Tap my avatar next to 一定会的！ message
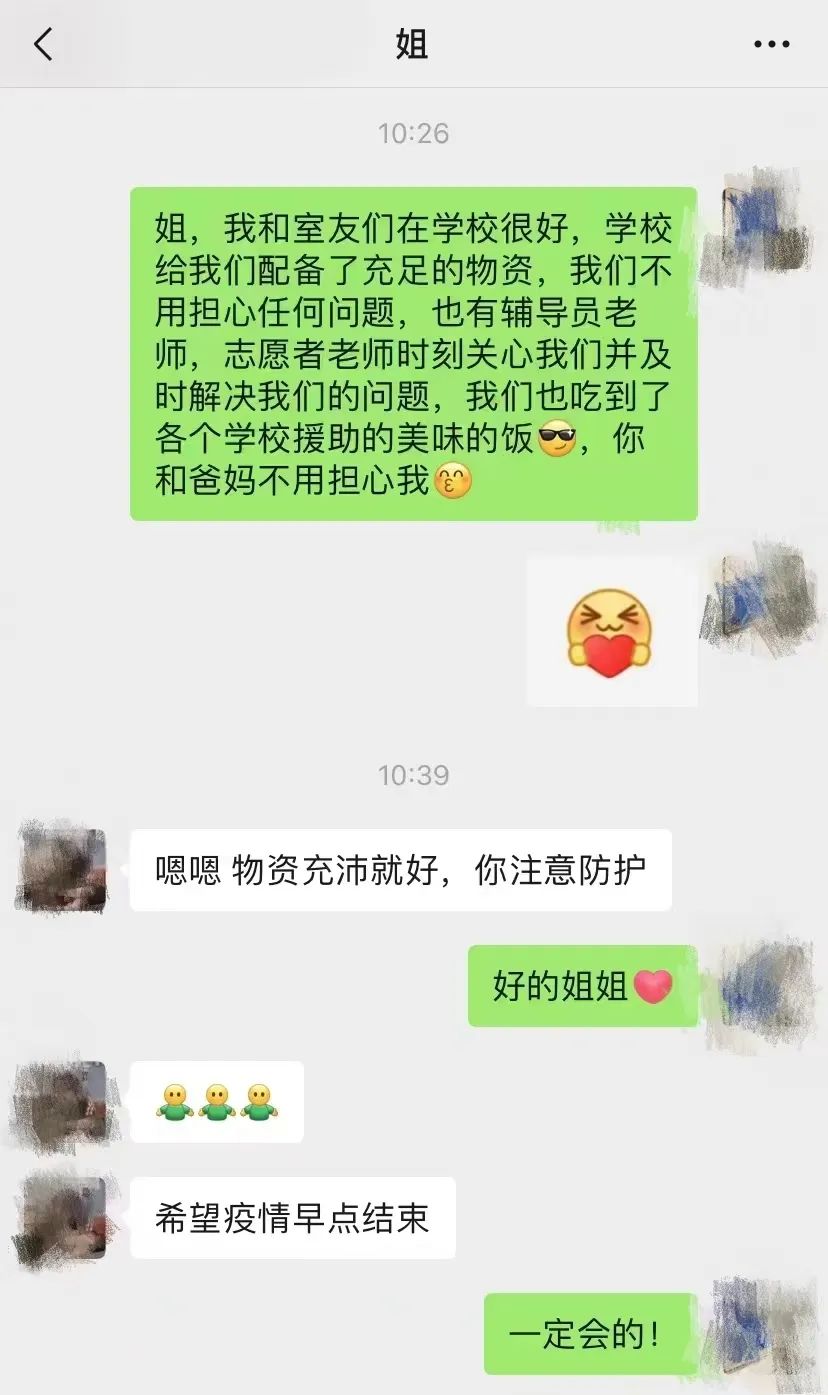This screenshot has width=828, height=1395. point(764,1333)
